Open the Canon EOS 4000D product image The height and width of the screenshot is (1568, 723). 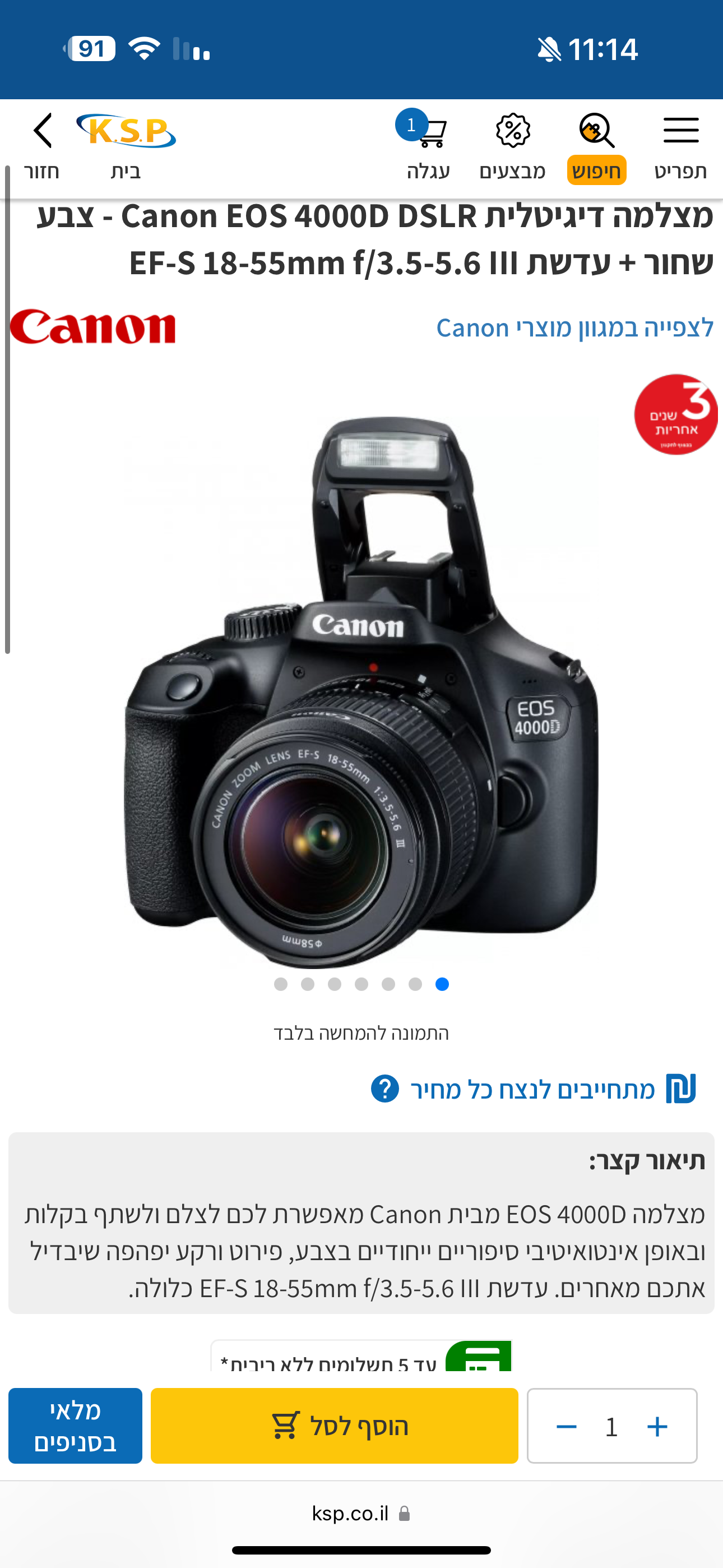click(x=361, y=691)
